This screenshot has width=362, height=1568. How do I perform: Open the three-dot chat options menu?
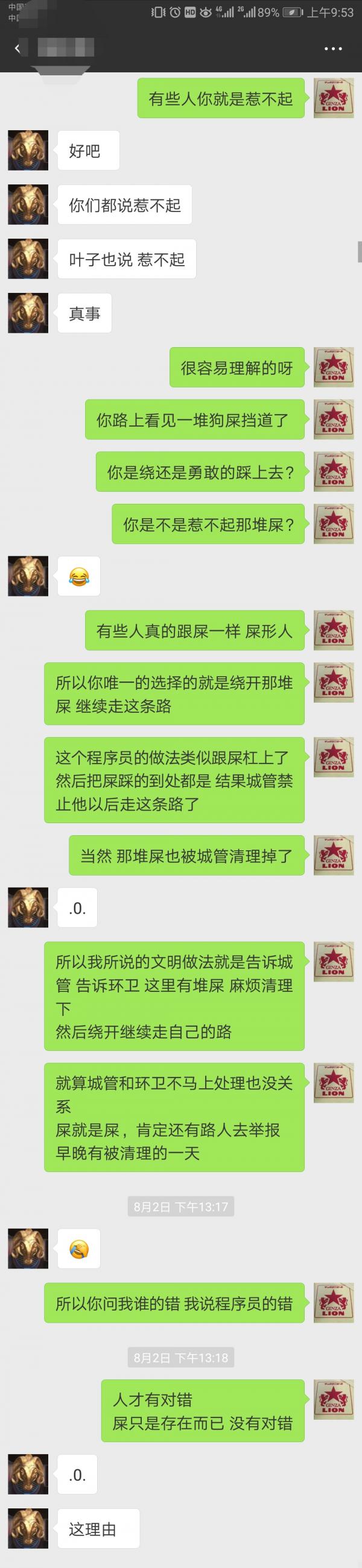coord(333,49)
